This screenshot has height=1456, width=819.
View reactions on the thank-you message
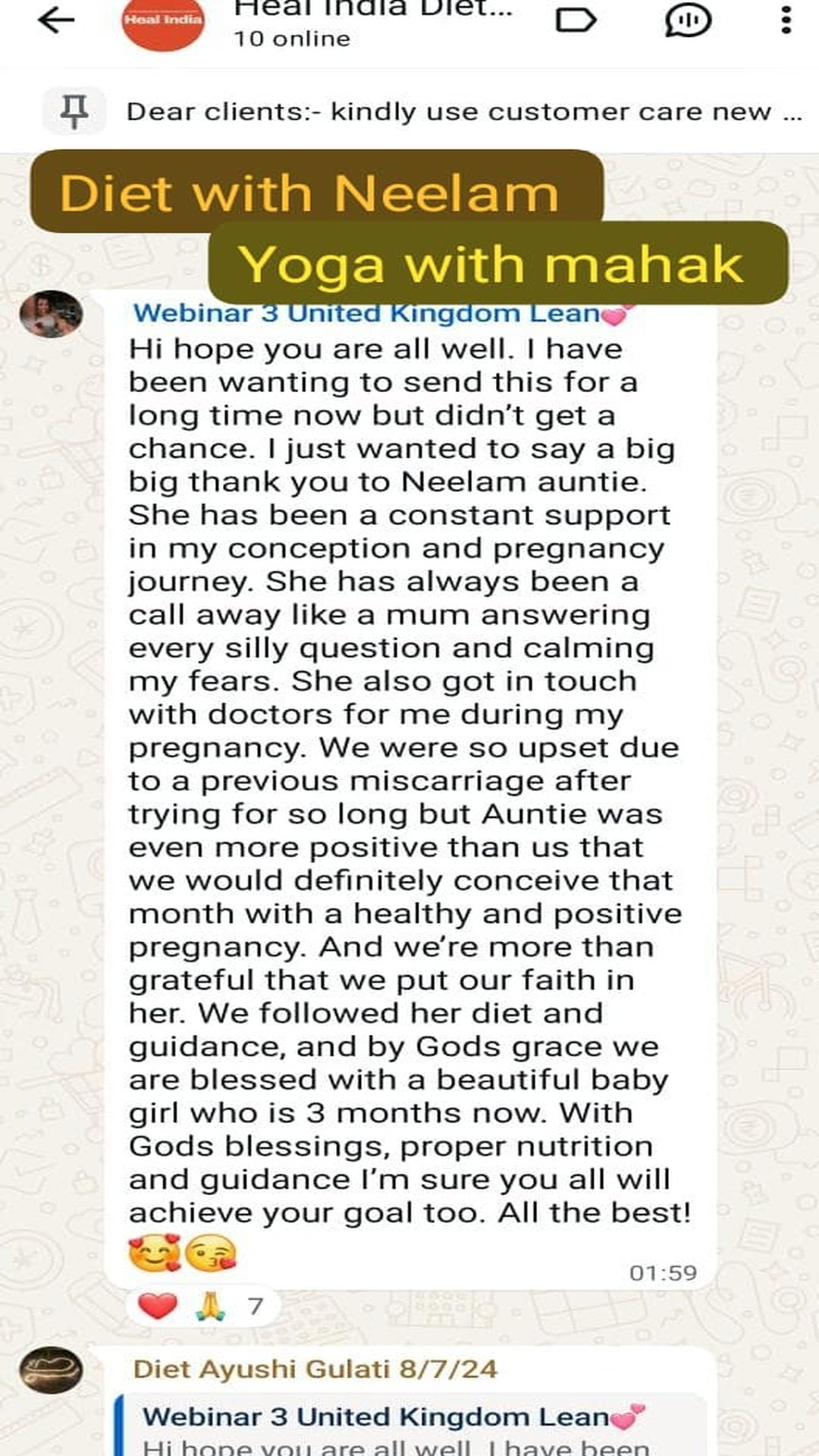tap(202, 1306)
